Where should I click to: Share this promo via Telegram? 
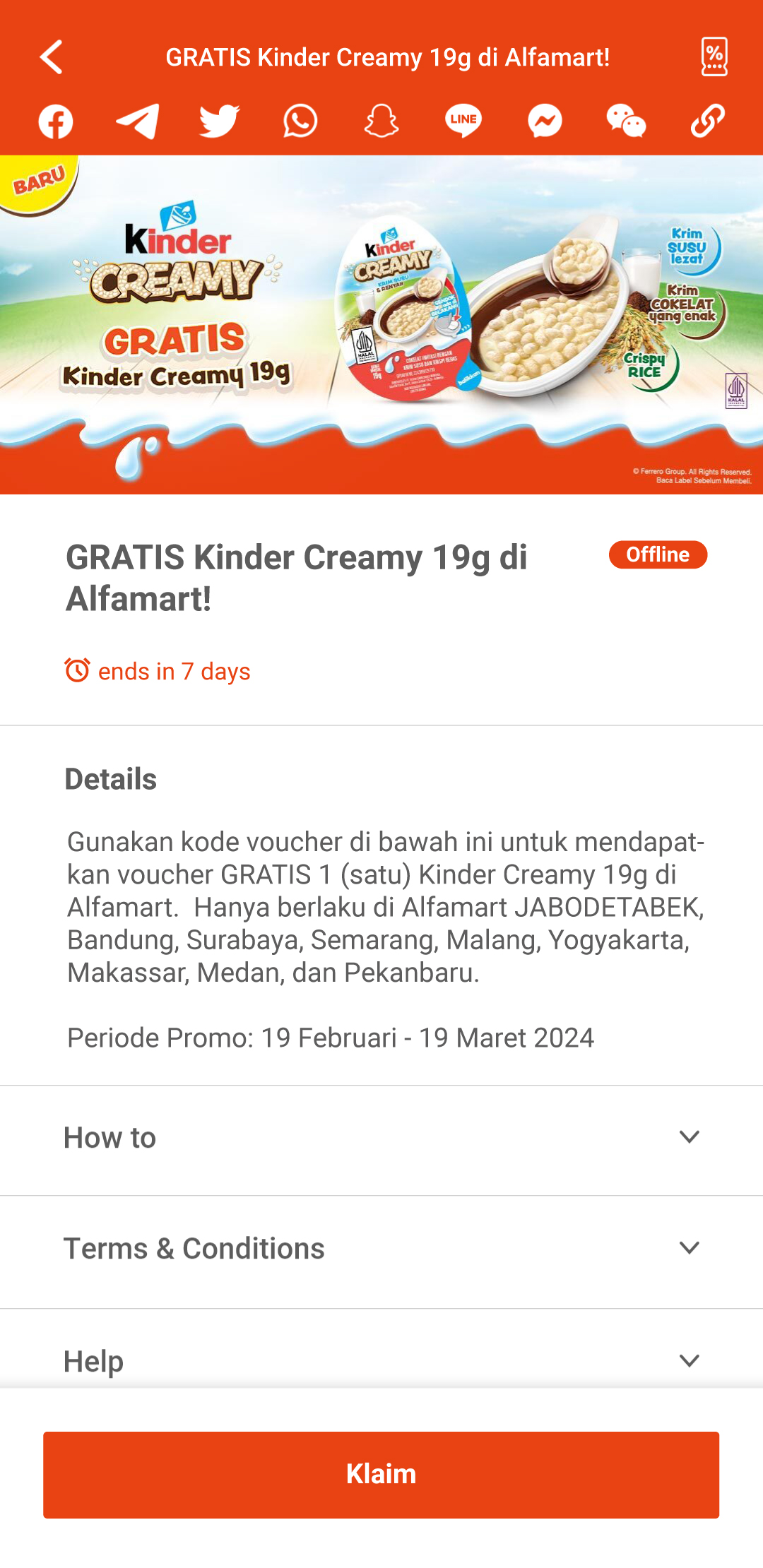(137, 121)
